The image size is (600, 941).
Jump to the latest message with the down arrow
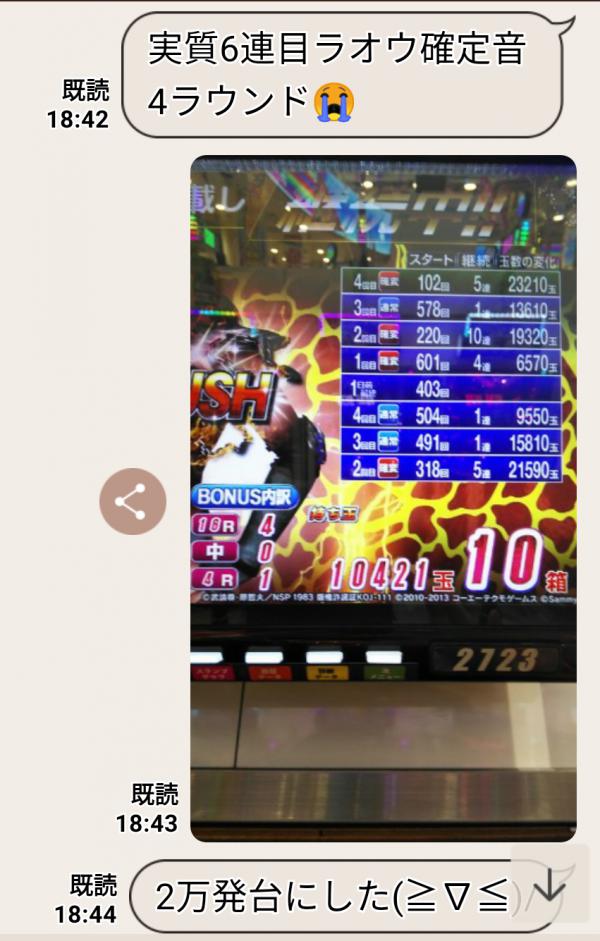click(x=549, y=883)
